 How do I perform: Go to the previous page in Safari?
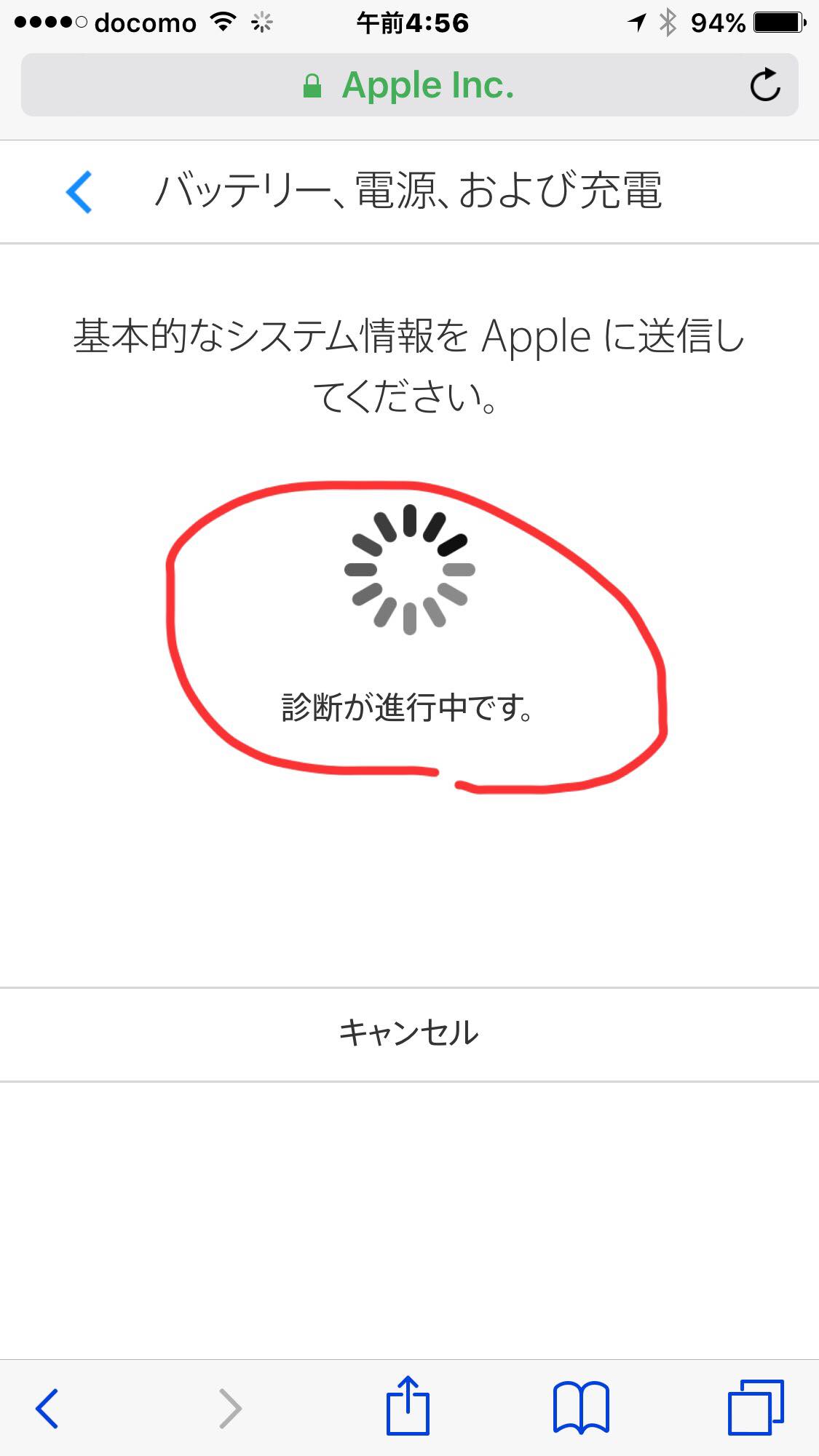47,1408
